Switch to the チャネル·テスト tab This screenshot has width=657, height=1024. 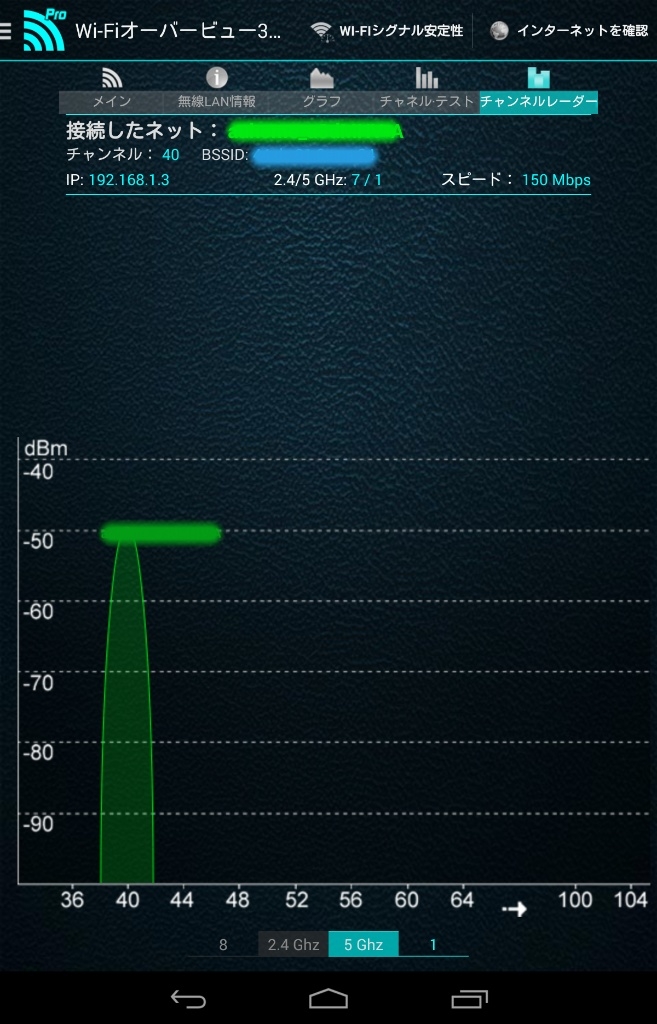(426, 89)
